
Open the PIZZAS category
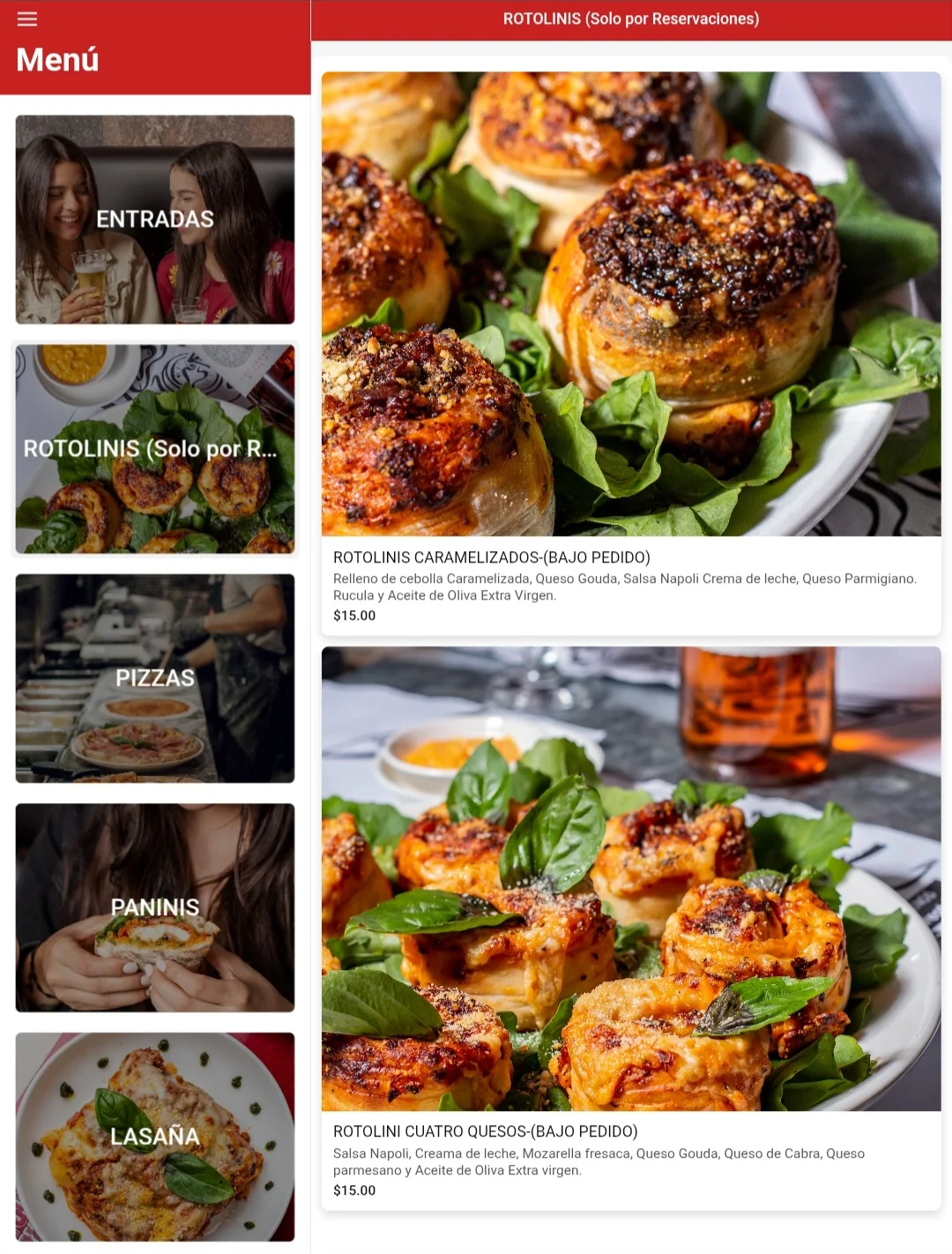155,678
